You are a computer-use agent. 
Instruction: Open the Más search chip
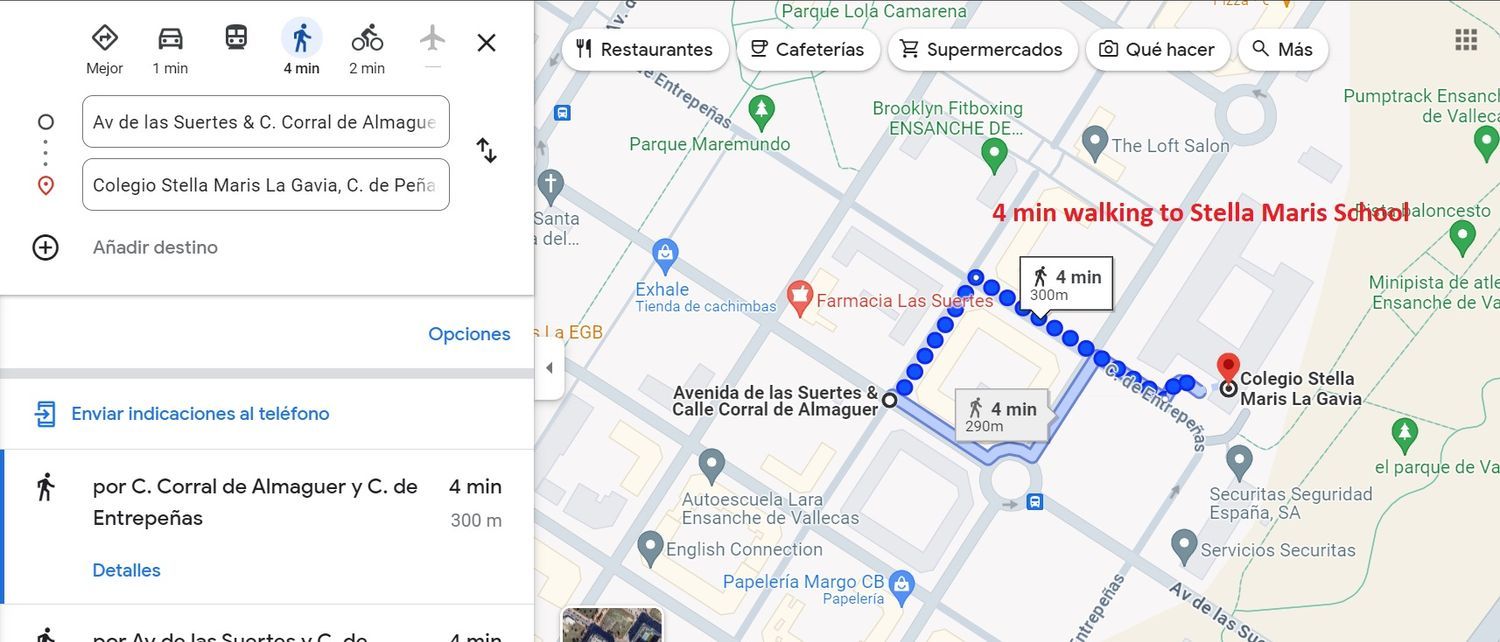[x=1282, y=49]
